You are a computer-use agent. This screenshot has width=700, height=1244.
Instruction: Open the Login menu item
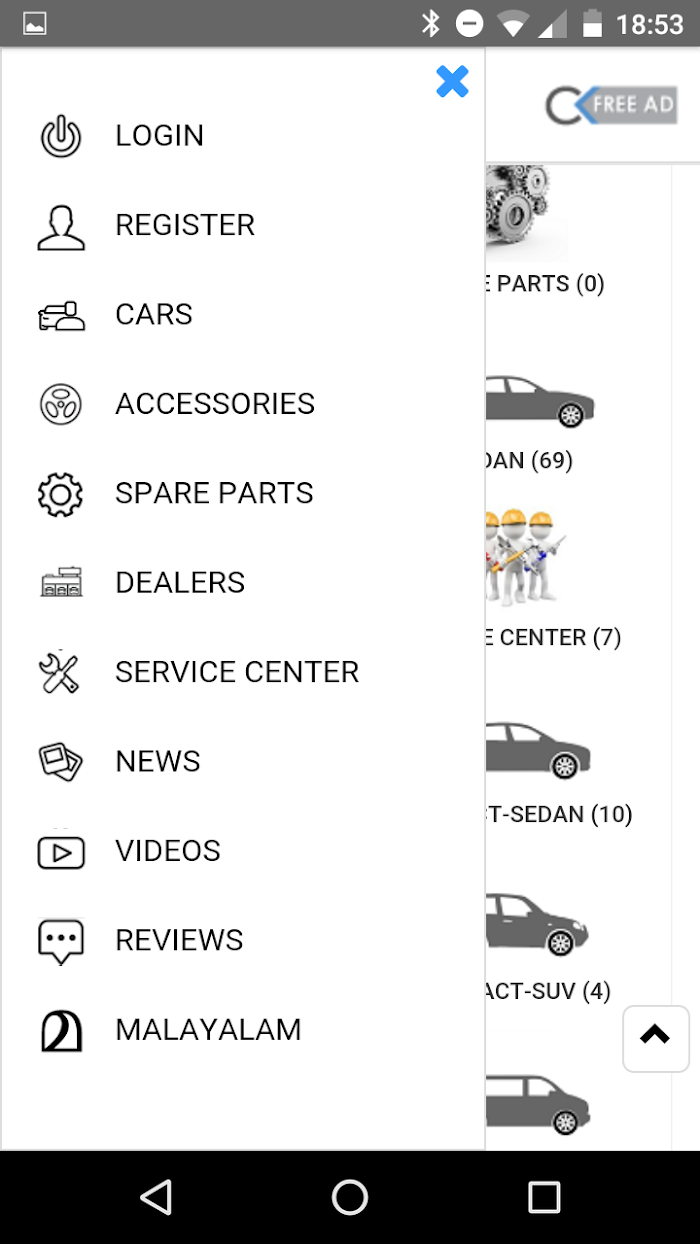243,135
